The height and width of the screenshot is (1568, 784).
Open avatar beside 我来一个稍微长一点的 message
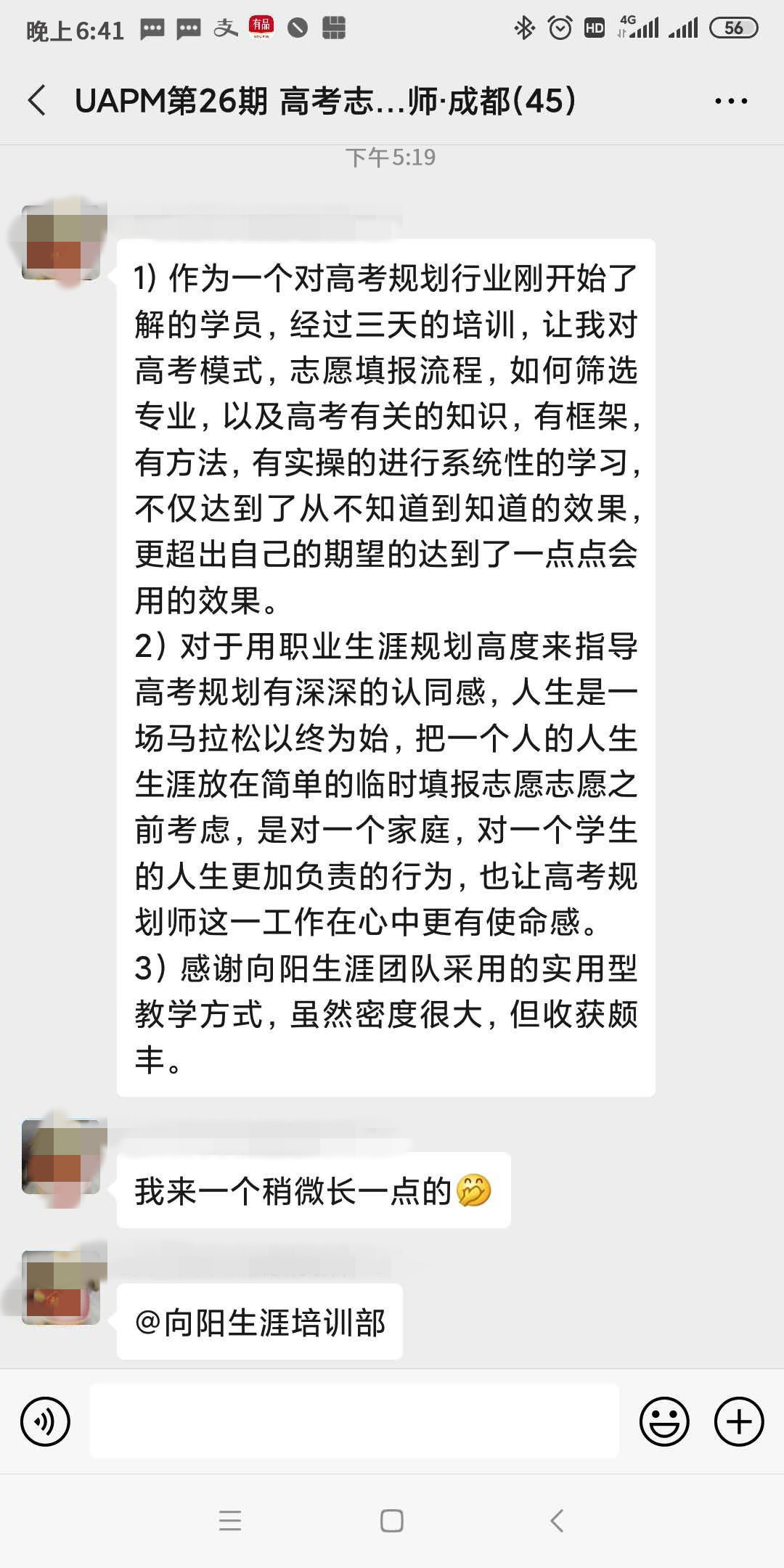(x=61, y=1157)
